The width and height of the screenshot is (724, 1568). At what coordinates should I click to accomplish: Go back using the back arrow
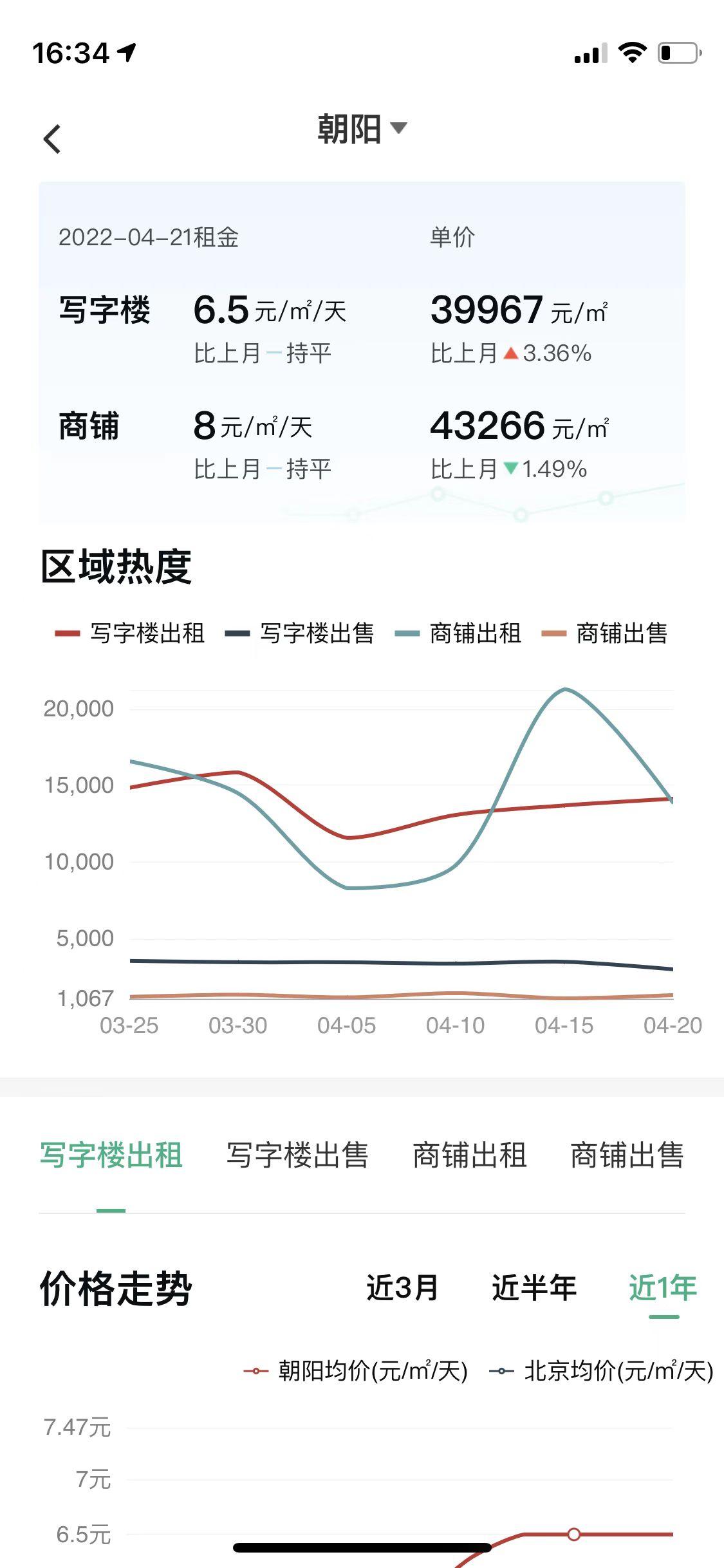pos(52,139)
